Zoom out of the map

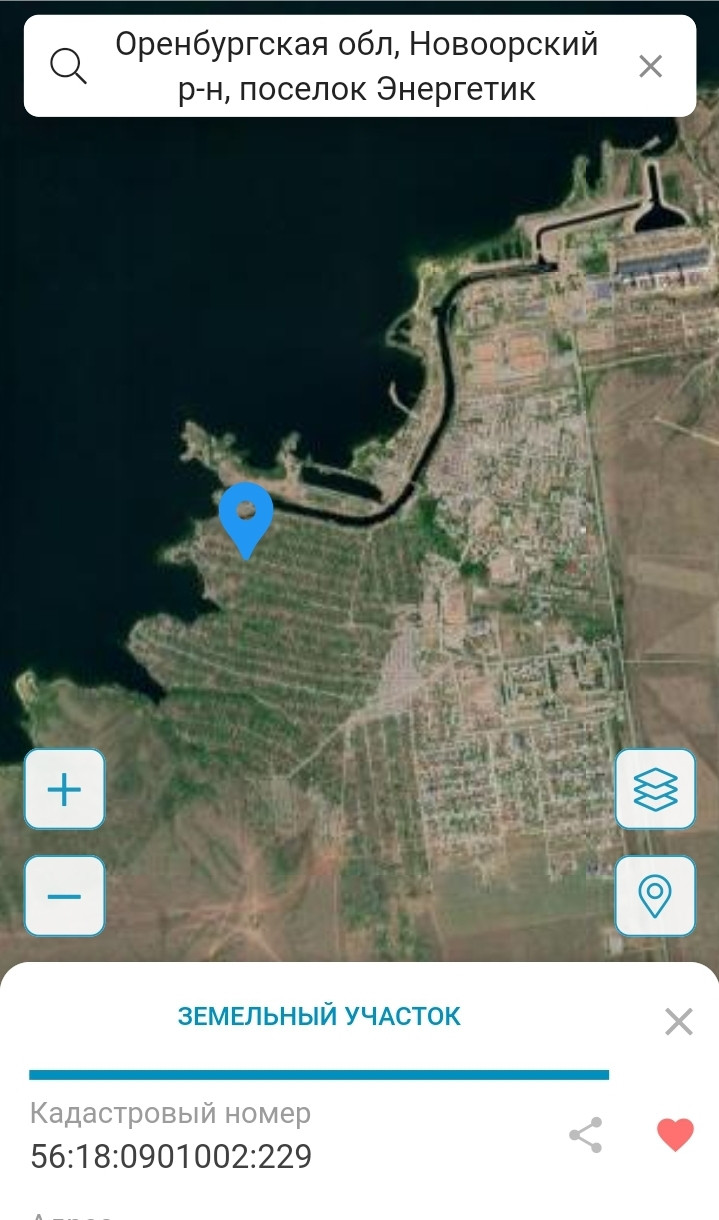point(65,896)
